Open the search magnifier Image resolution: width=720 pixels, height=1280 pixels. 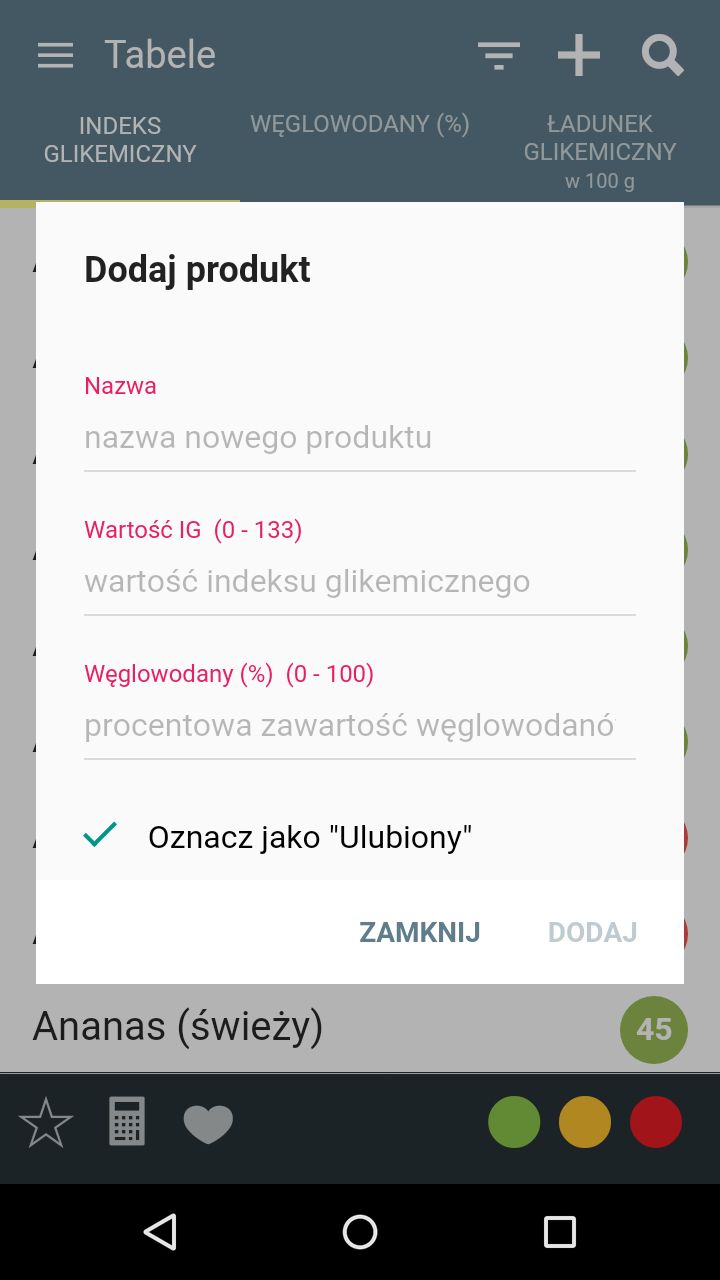point(662,55)
